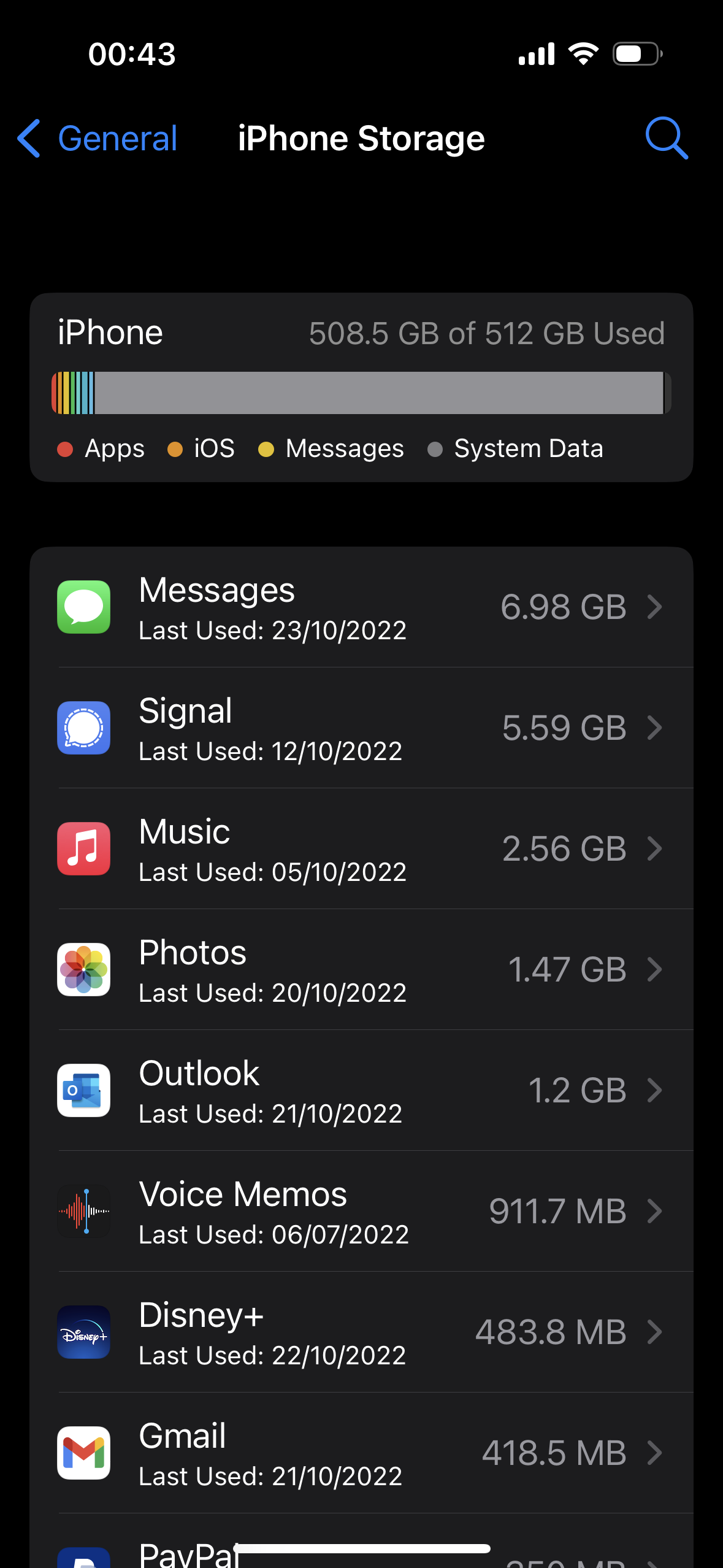Viewport: 723px width, 1568px height.
Task: Open Voice Memos storage details
Action: [x=361, y=1212]
